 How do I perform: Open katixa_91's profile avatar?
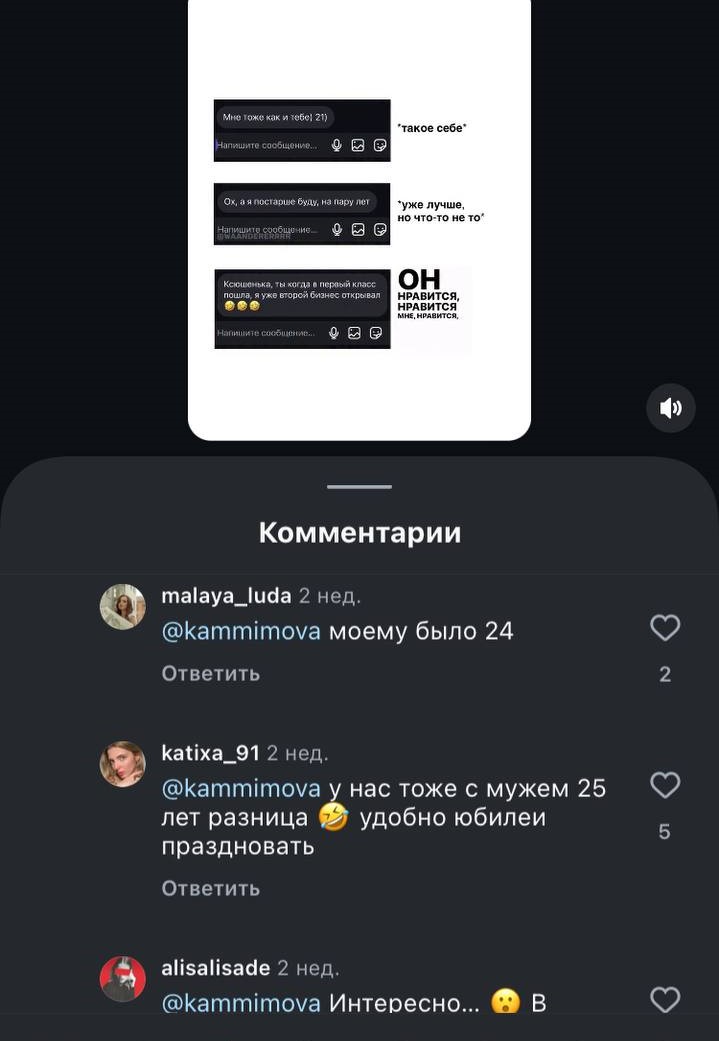pyautogui.click(x=123, y=764)
